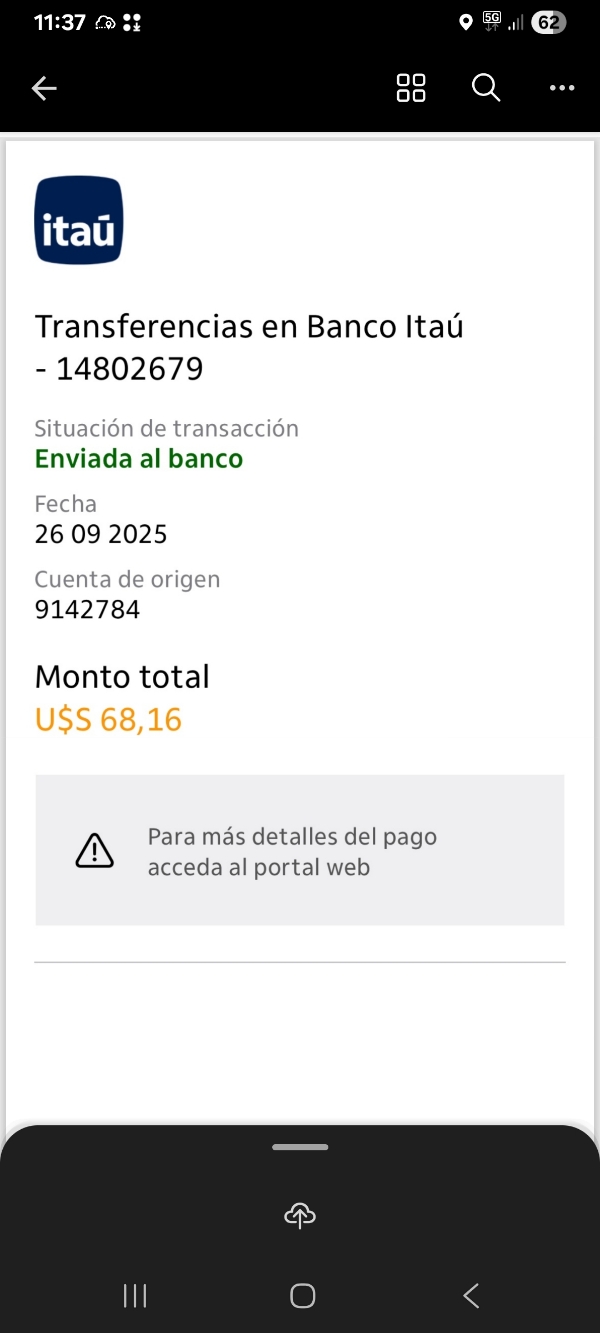
Task: Open the page grid view
Action: (411, 88)
